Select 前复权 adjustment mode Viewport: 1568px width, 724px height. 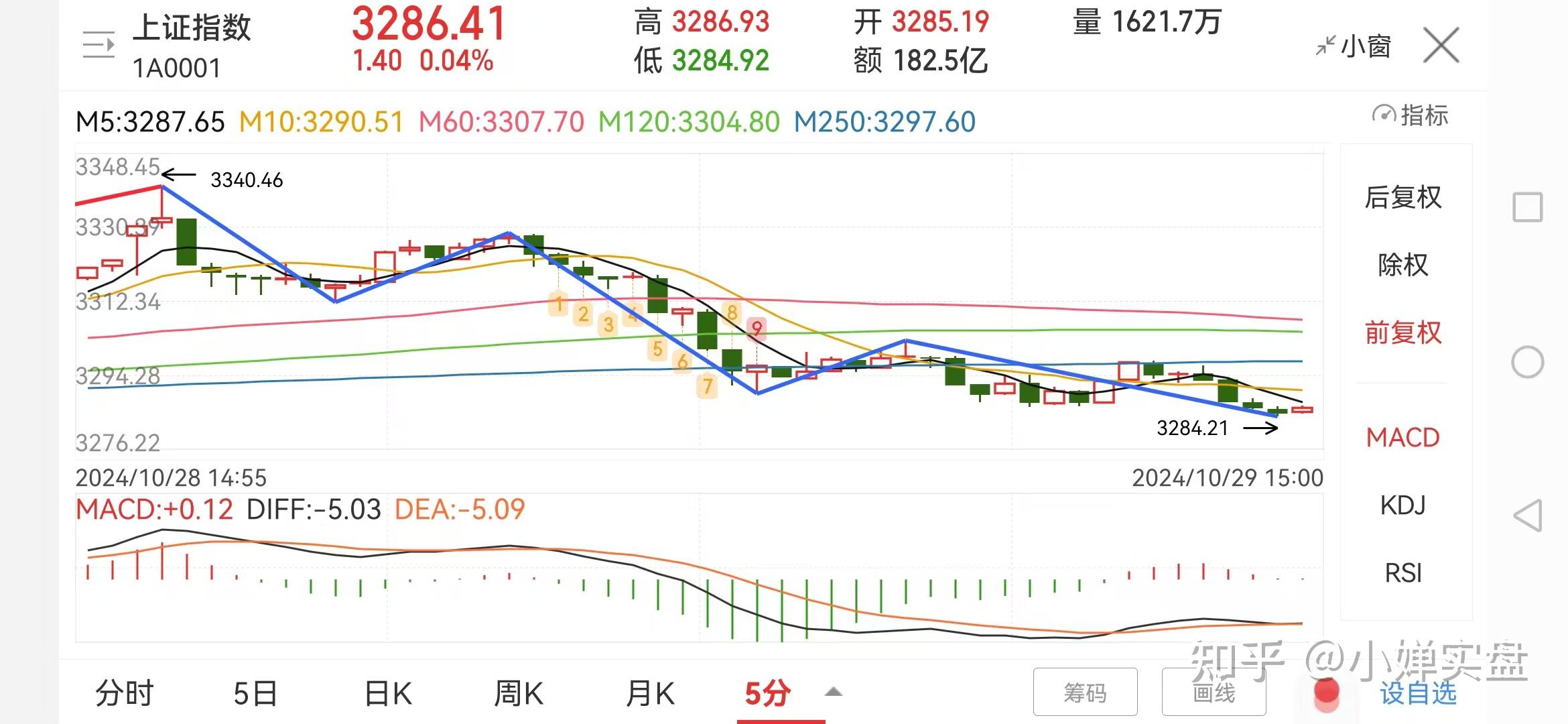point(1403,333)
